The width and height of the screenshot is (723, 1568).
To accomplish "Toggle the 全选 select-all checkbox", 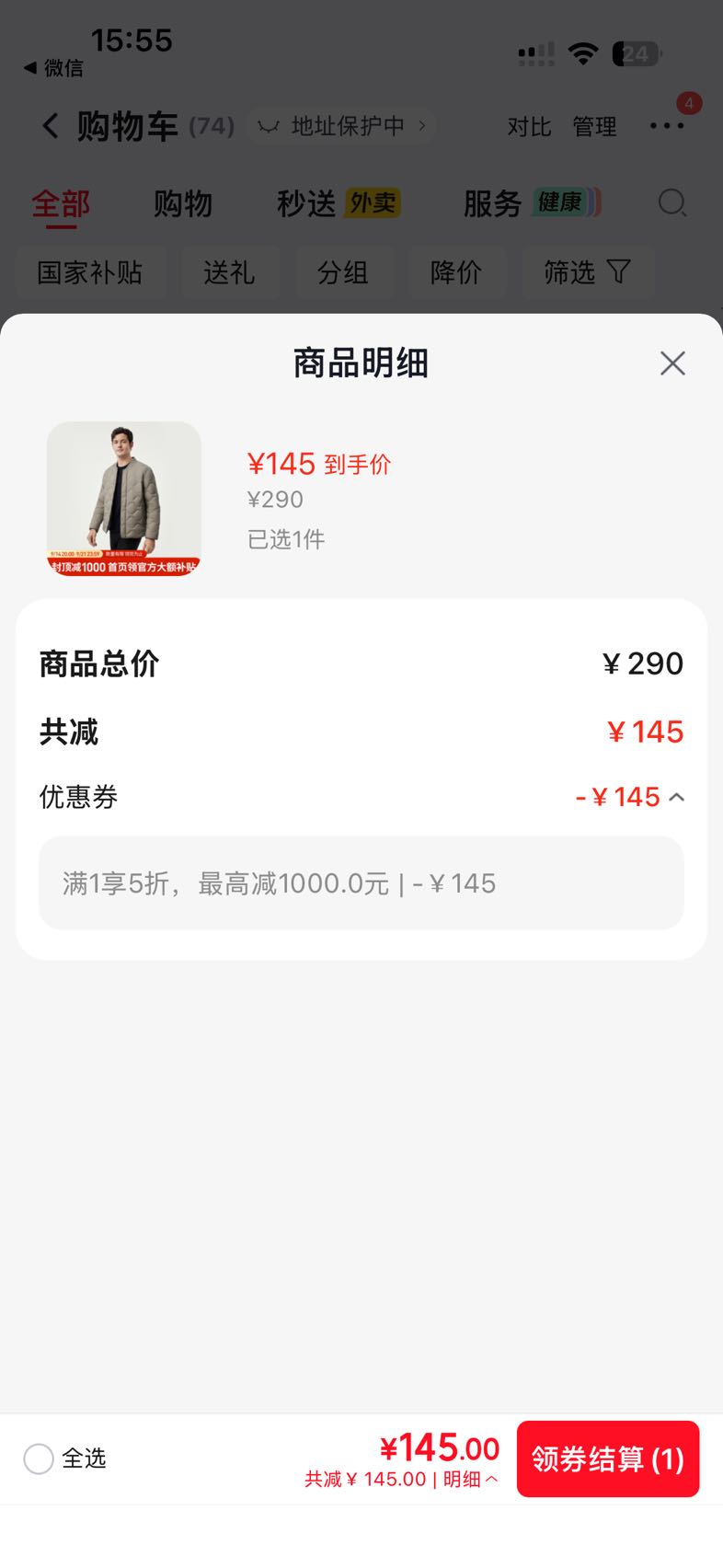I will click(39, 1458).
